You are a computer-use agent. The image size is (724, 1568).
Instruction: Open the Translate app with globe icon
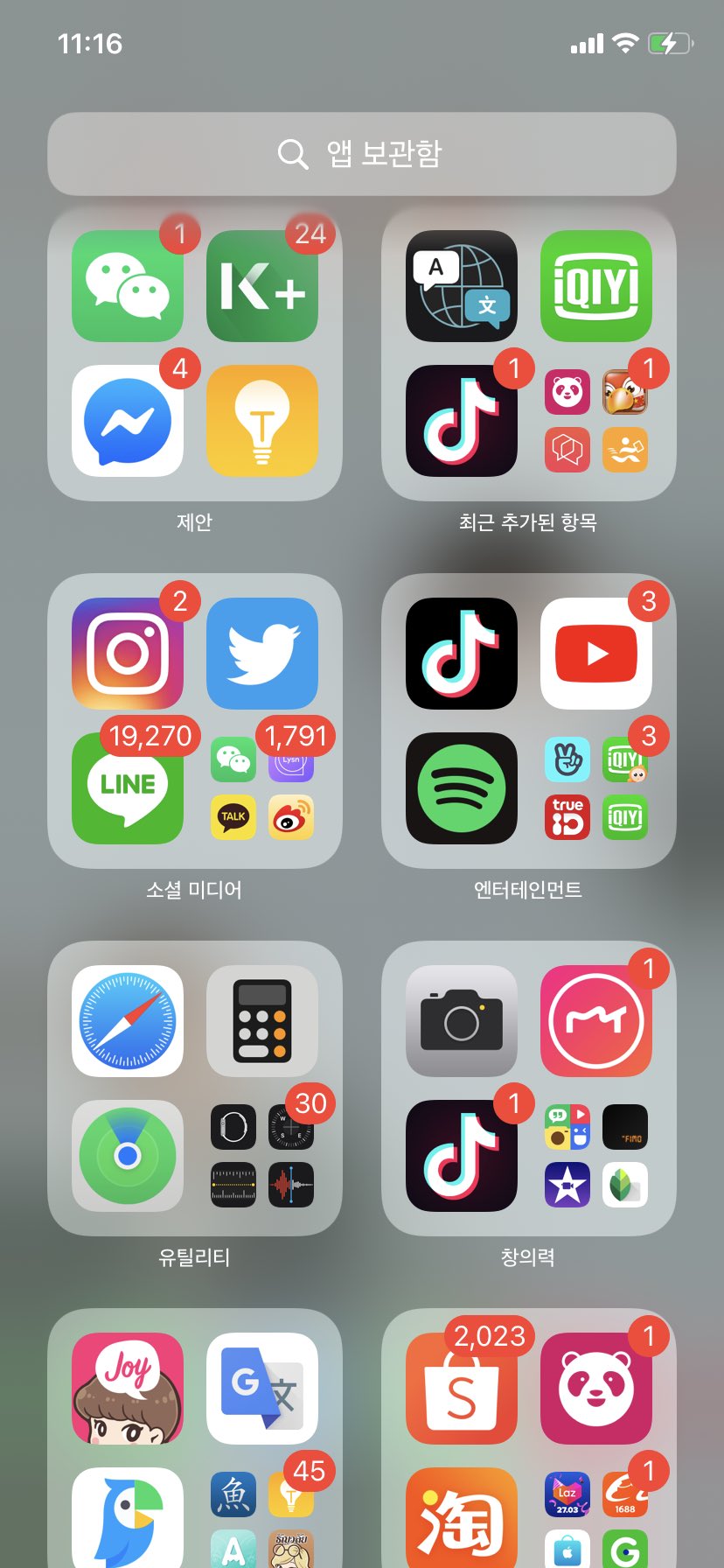pyautogui.click(x=462, y=286)
